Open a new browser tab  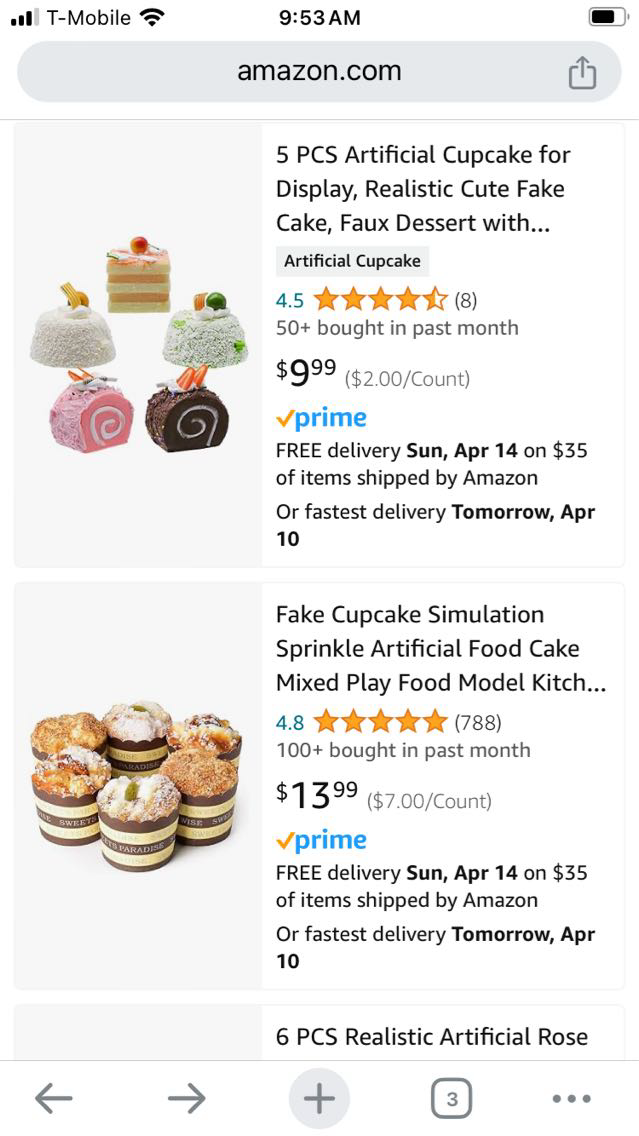click(x=319, y=1099)
